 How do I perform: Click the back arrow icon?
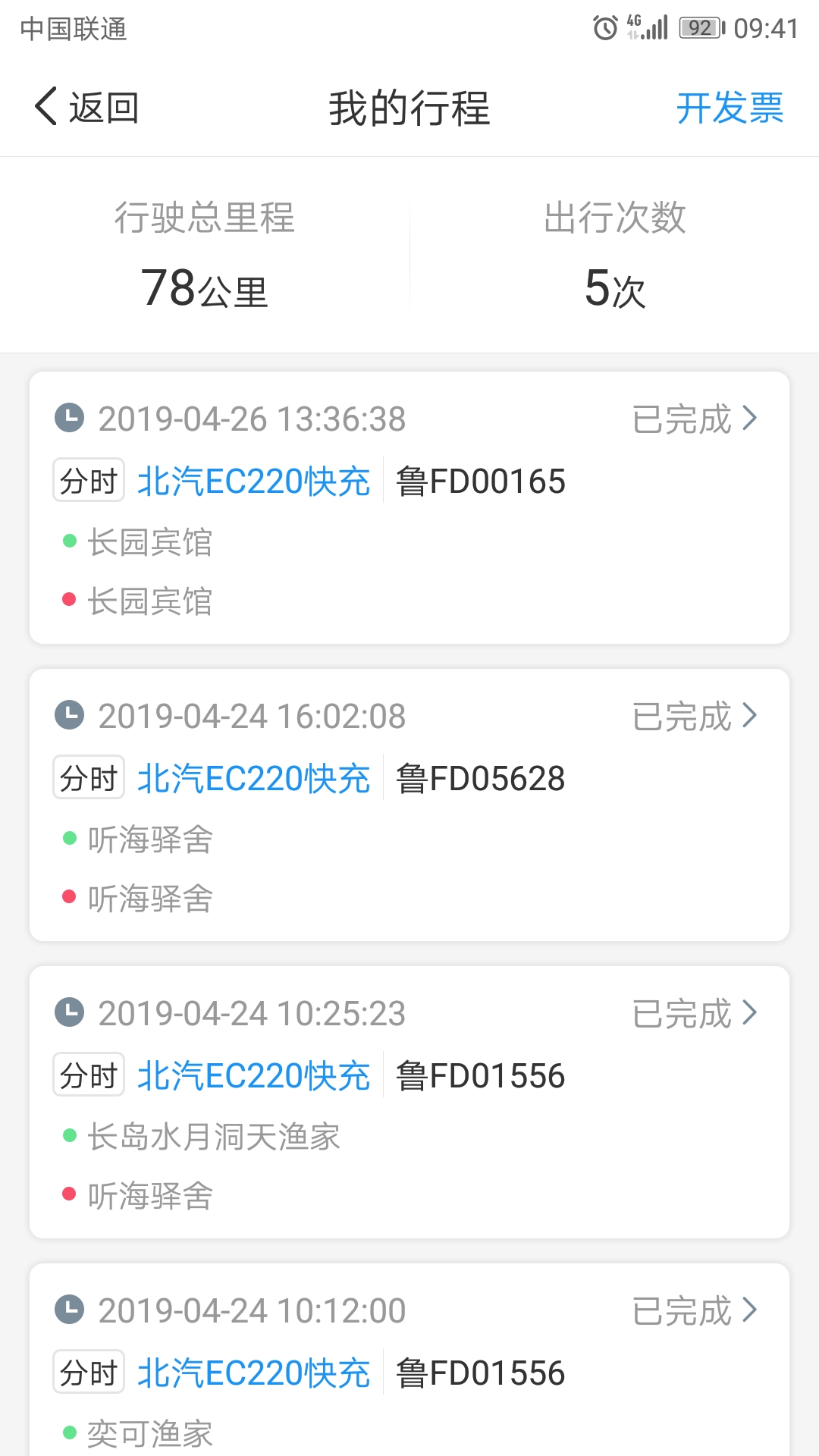(x=45, y=108)
